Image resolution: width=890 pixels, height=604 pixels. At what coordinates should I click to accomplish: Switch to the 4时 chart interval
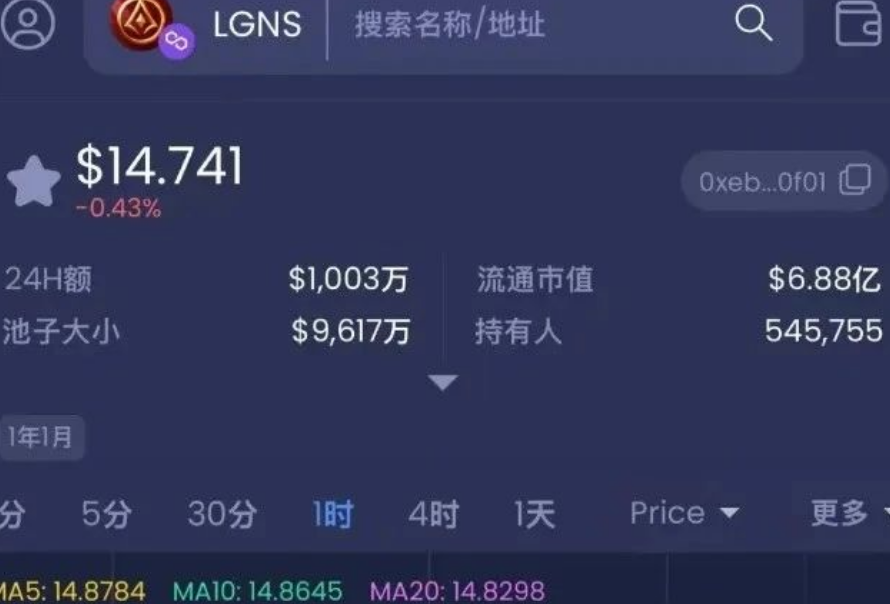(x=433, y=514)
